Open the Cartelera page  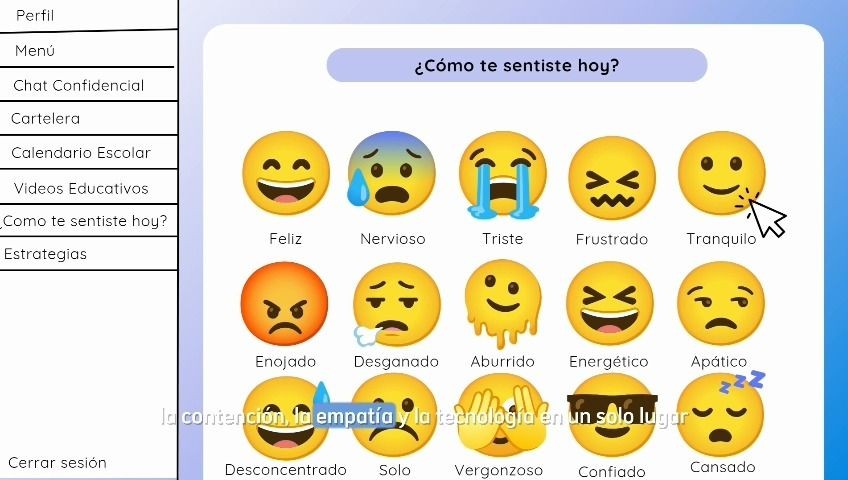[x=46, y=119]
